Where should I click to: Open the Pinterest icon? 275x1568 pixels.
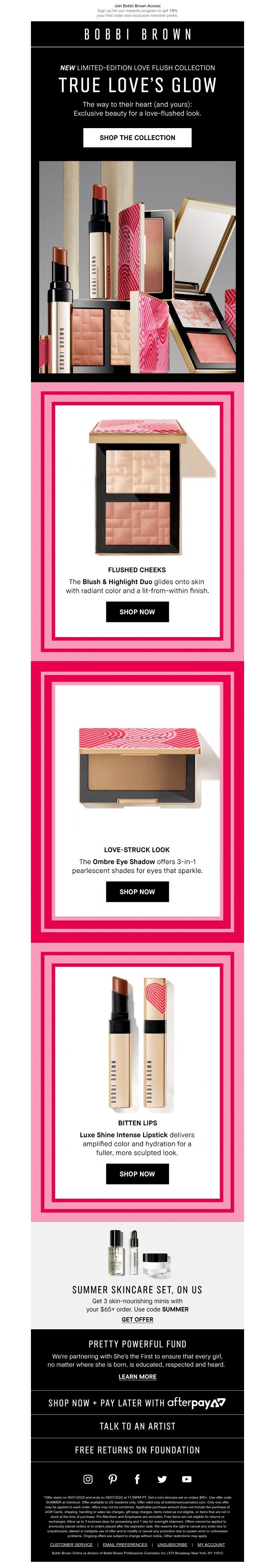[x=113, y=1479]
